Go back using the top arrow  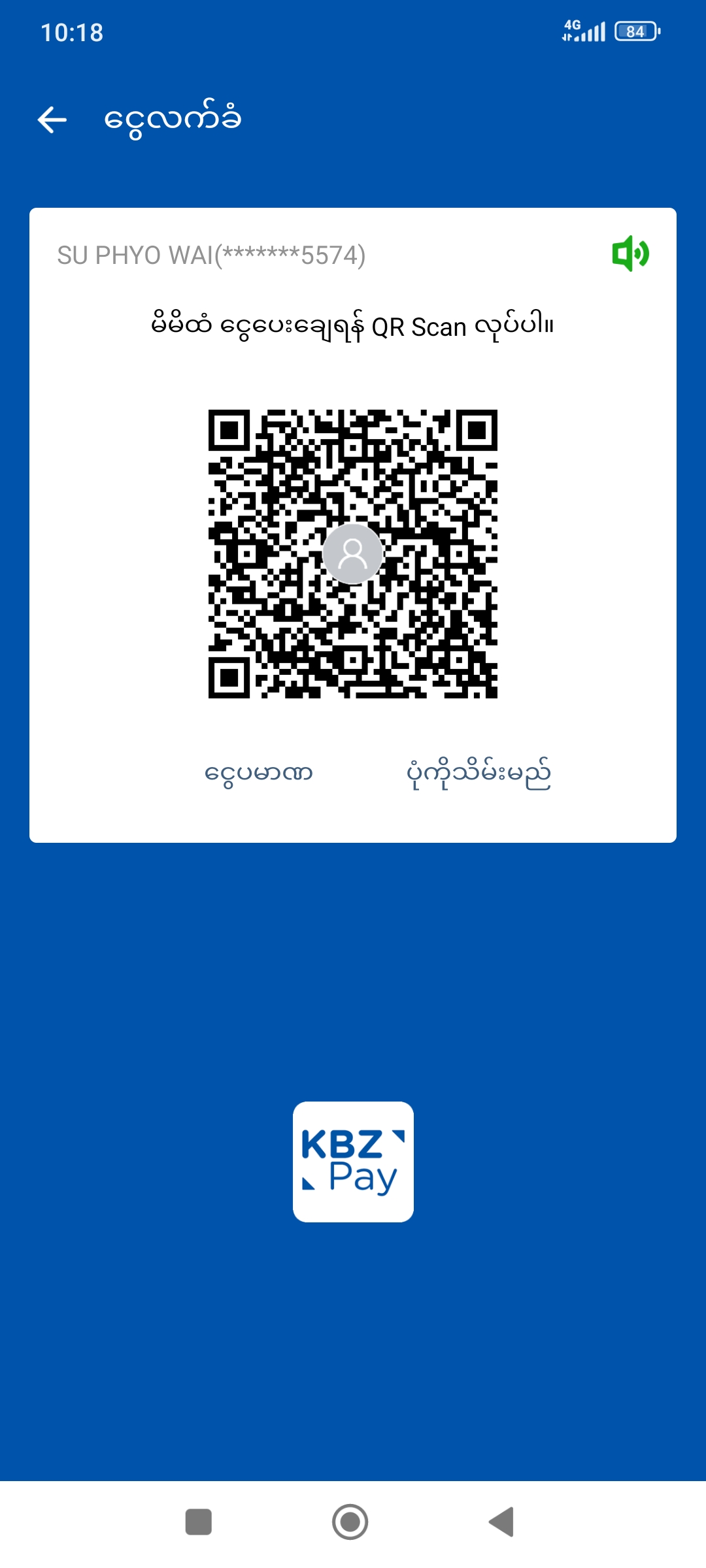coord(52,120)
